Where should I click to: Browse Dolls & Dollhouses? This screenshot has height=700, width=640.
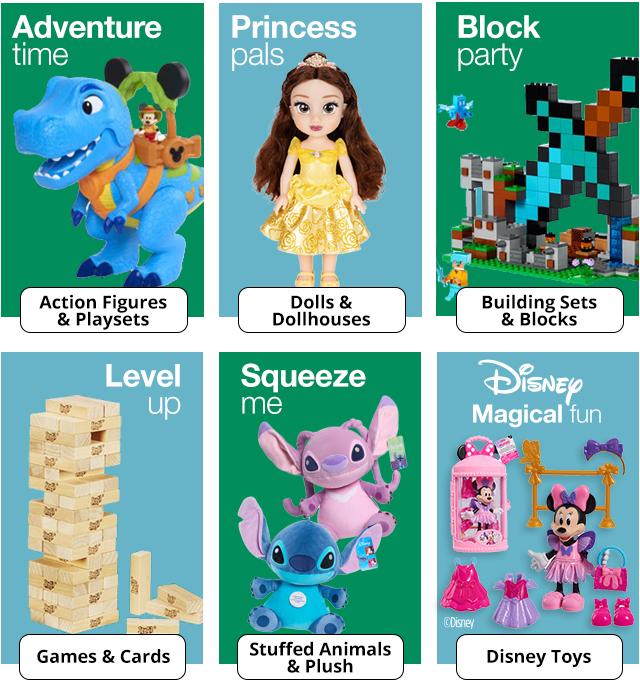(321, 310)
